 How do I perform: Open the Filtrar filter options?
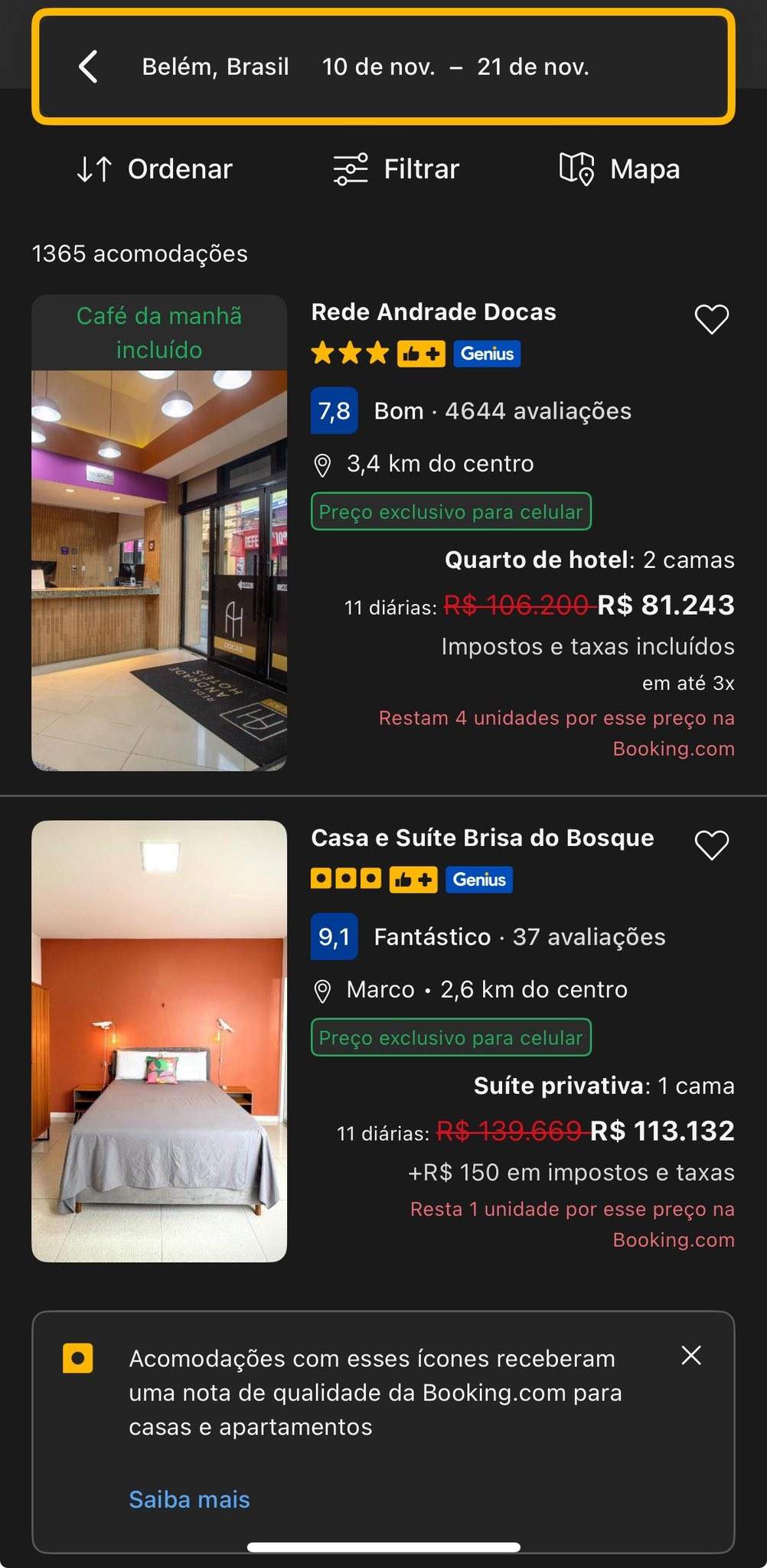tap(397, 169)
